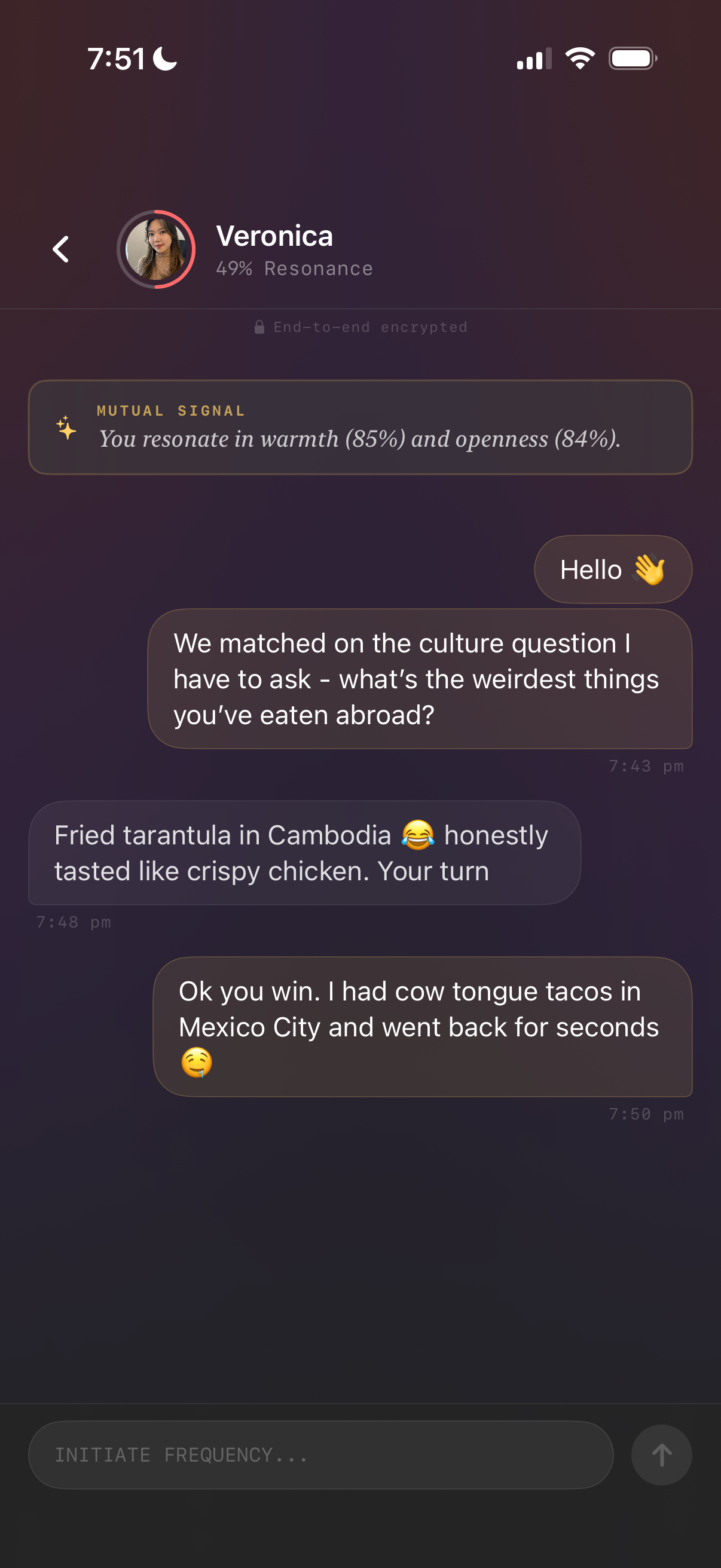Select the INITIATE FREQUENCY message input field
The height and width of the screenshot is (1568, 721).
(x=322, y=1455)
